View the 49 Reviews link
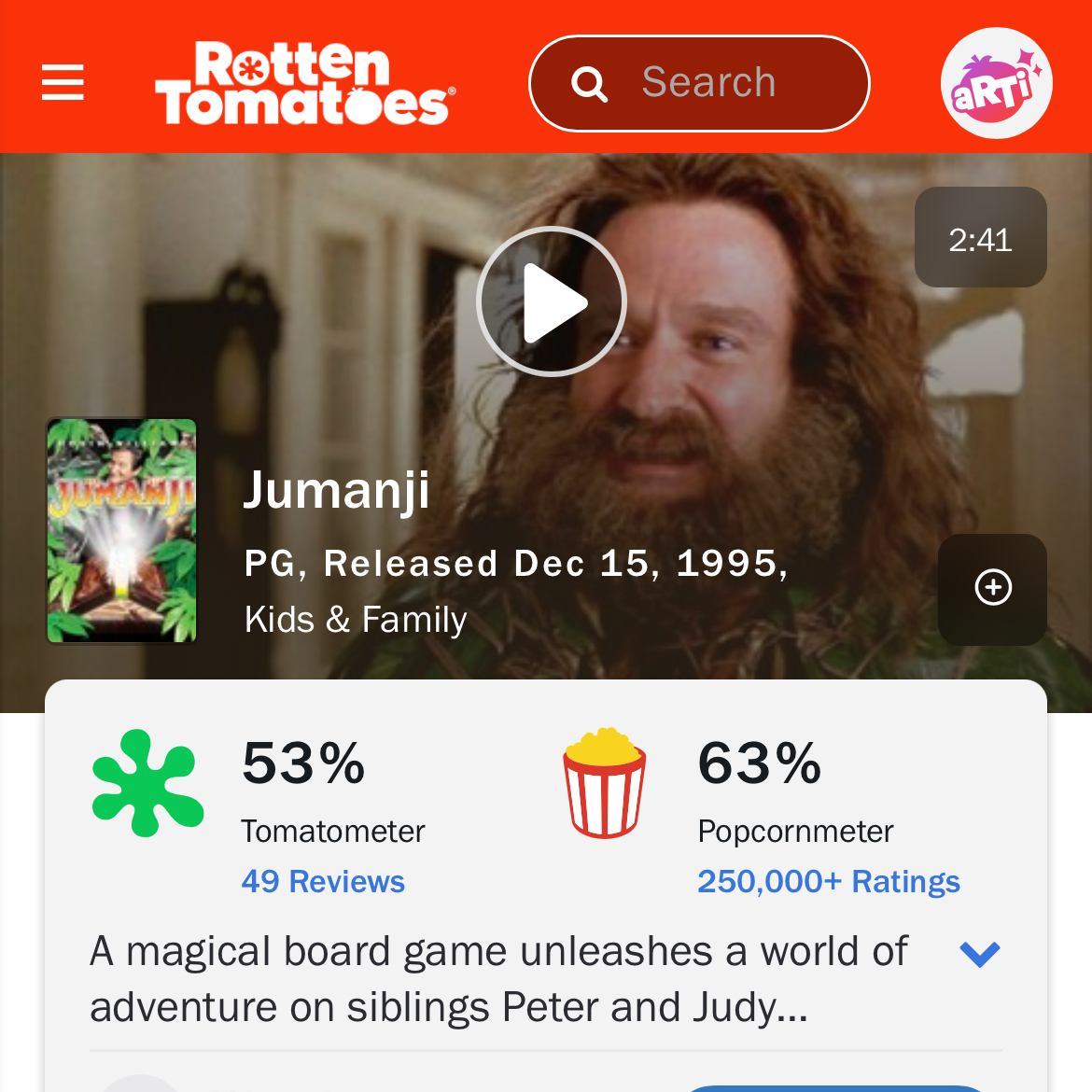This screenshot has width=1092, height=1092. click(323, 881)
